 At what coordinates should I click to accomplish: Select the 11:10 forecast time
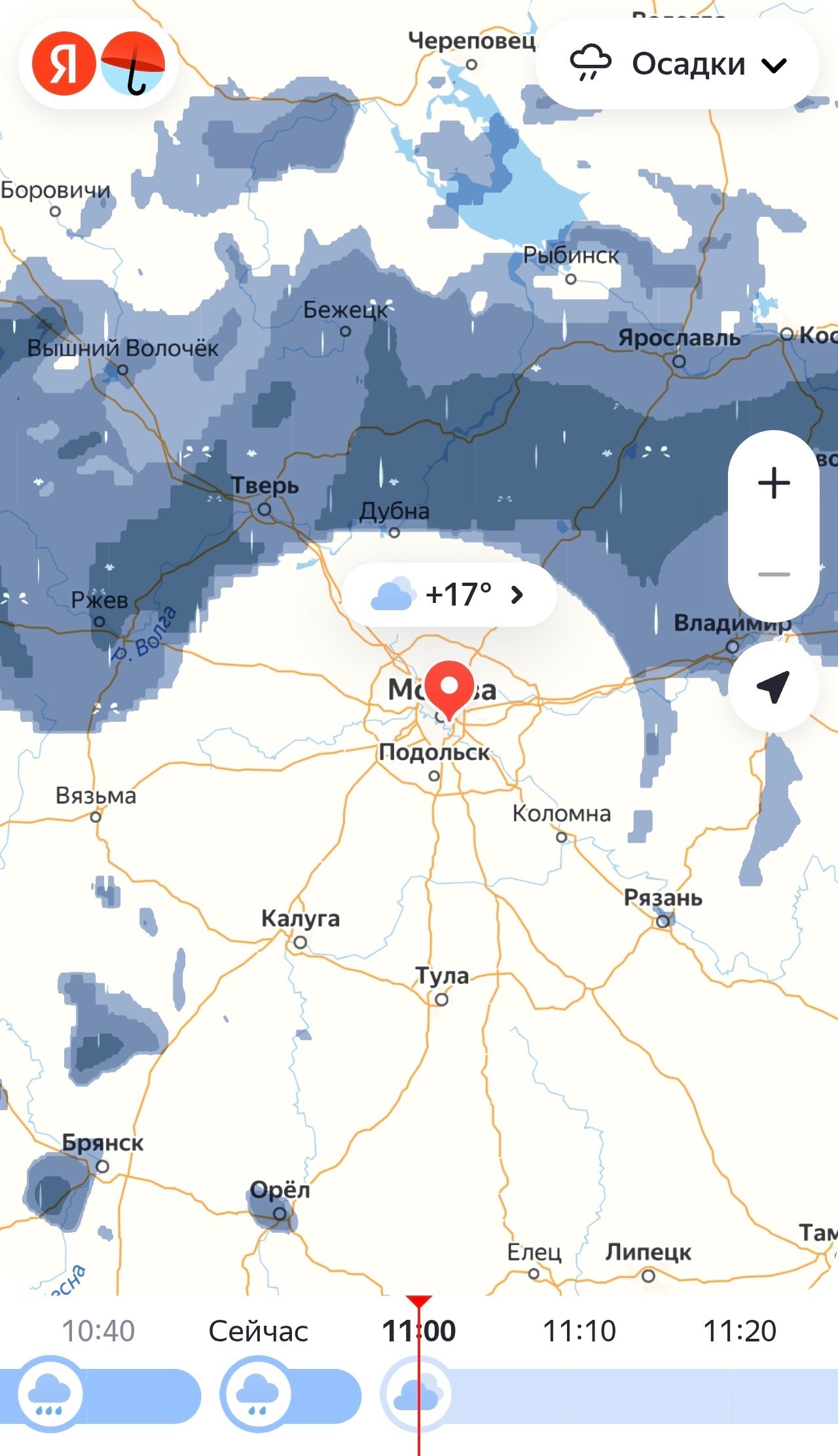(x=579, y=1330)
